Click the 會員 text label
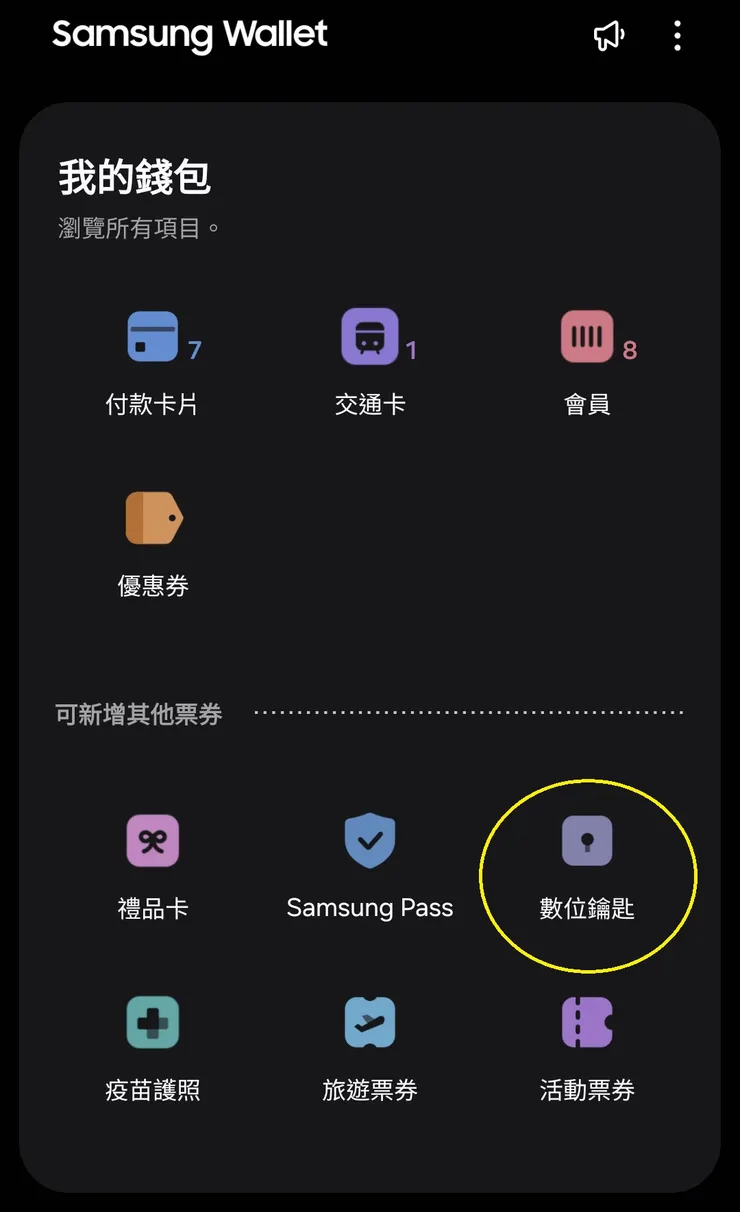 point(585,404)
